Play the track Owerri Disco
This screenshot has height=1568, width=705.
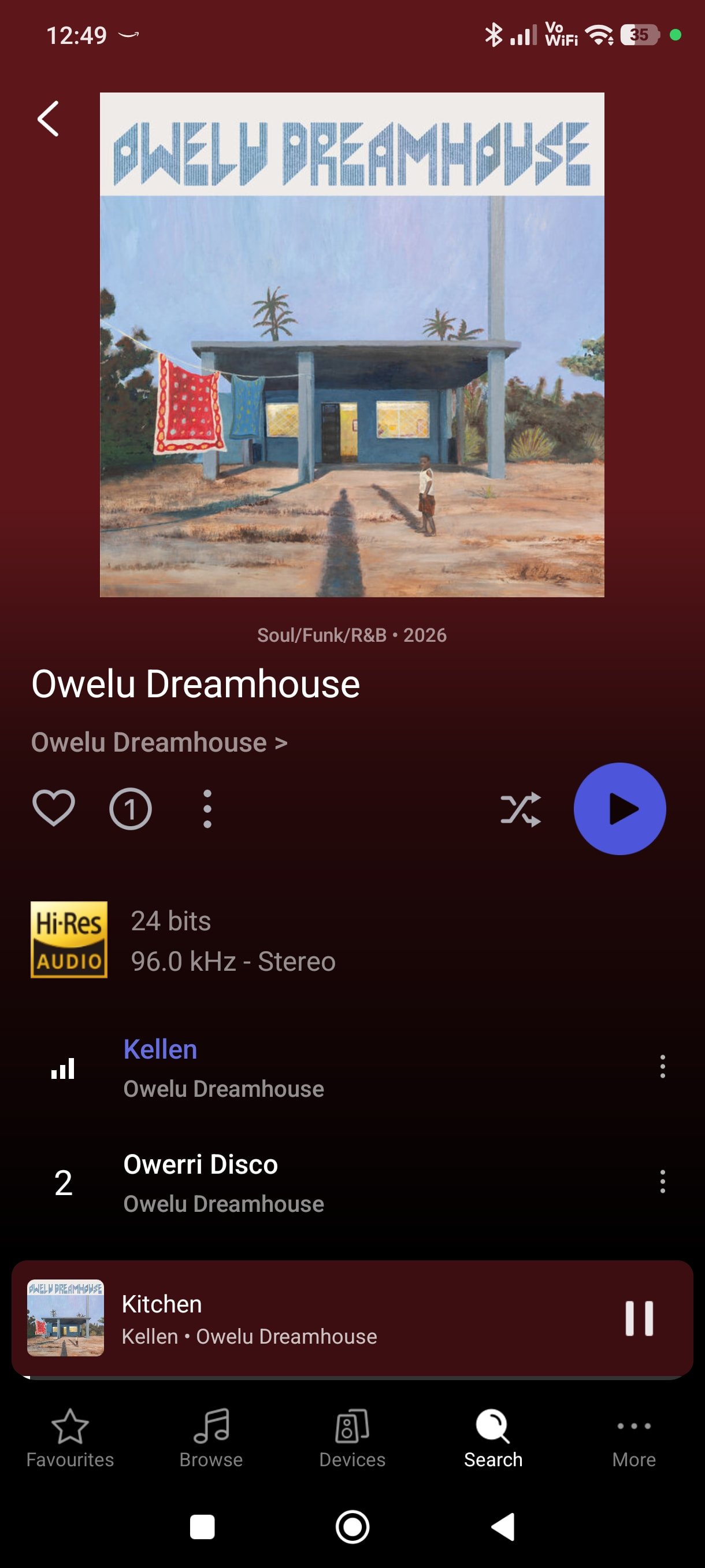point(223,1182)
